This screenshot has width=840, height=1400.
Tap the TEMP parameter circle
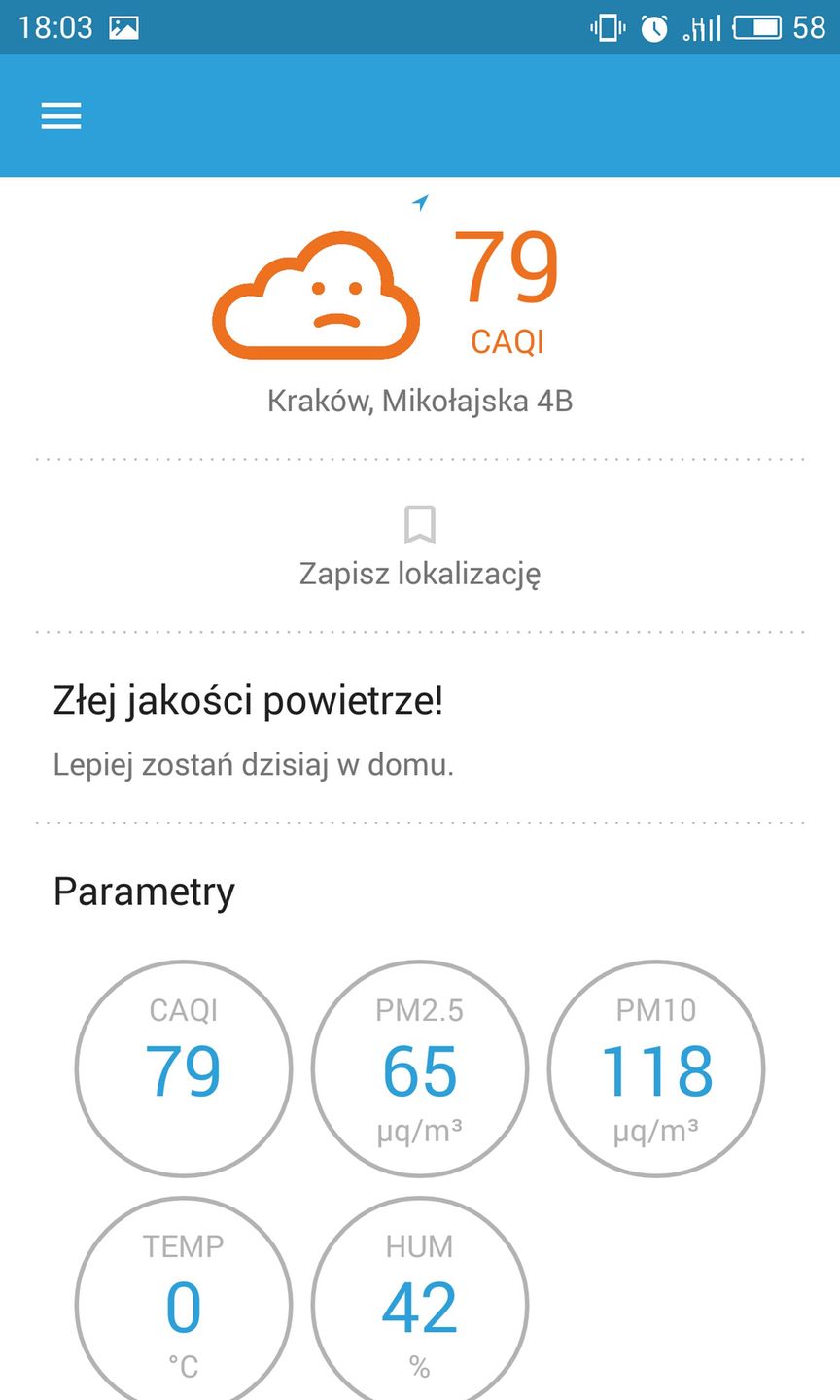[183, 1303]
